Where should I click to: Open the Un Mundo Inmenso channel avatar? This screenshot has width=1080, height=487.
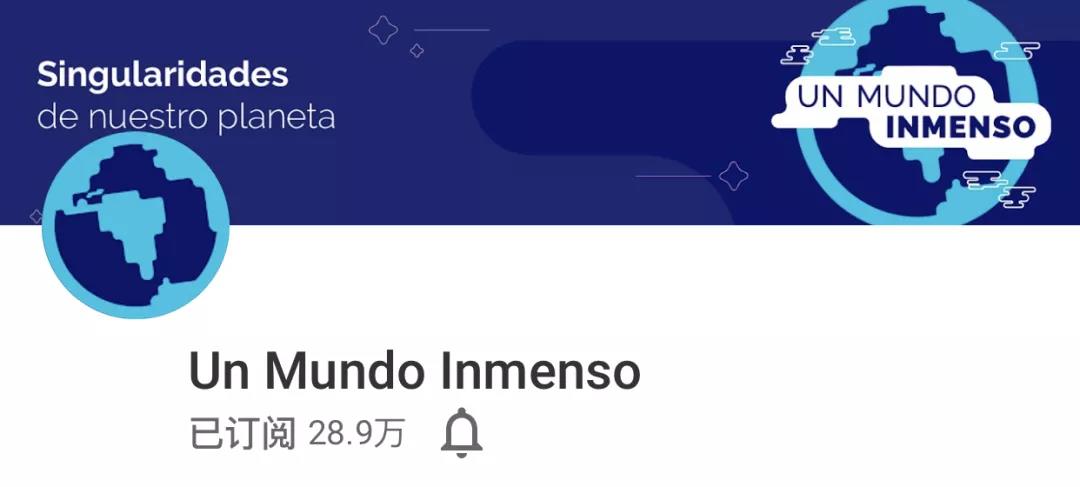click(x=136, y=226)
